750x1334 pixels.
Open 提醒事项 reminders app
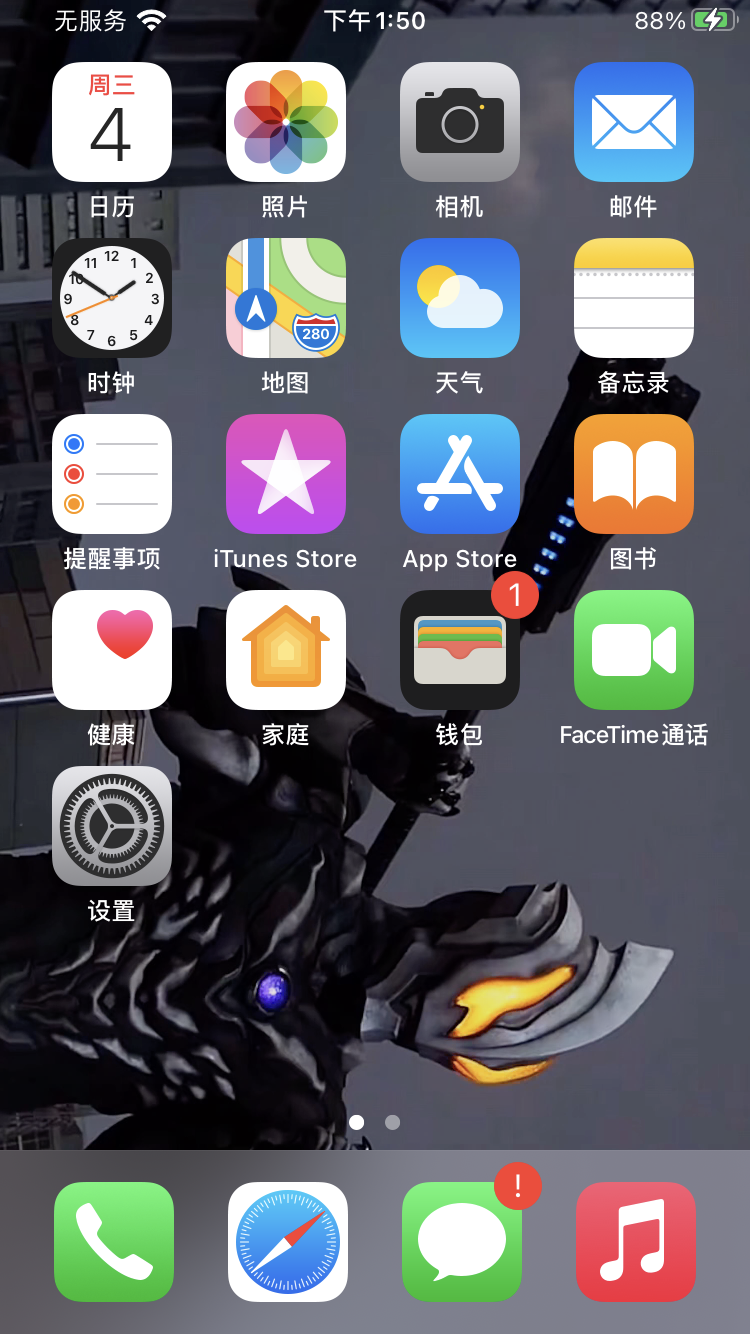(112, 474)
